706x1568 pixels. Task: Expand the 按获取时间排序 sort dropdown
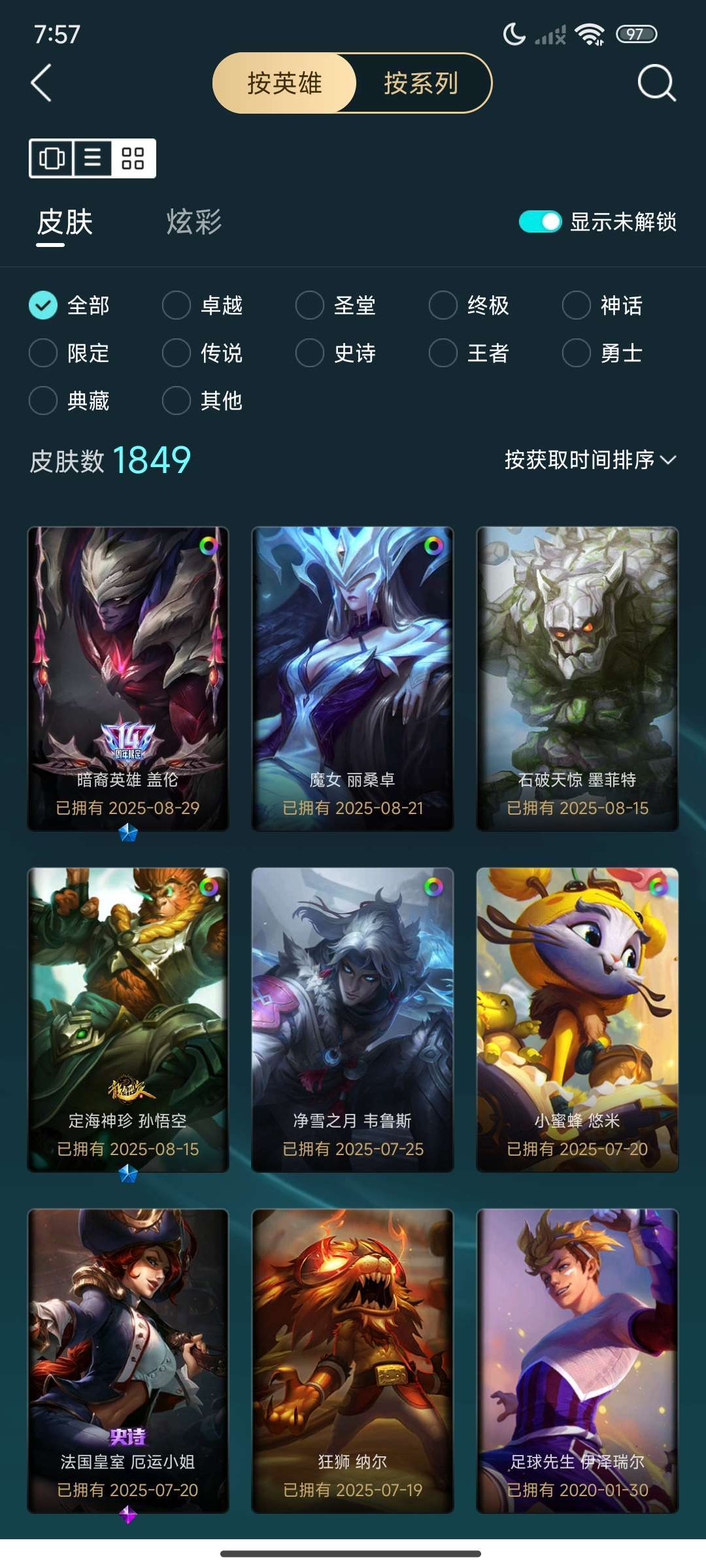pyautogui.click(x=590, y=460)
